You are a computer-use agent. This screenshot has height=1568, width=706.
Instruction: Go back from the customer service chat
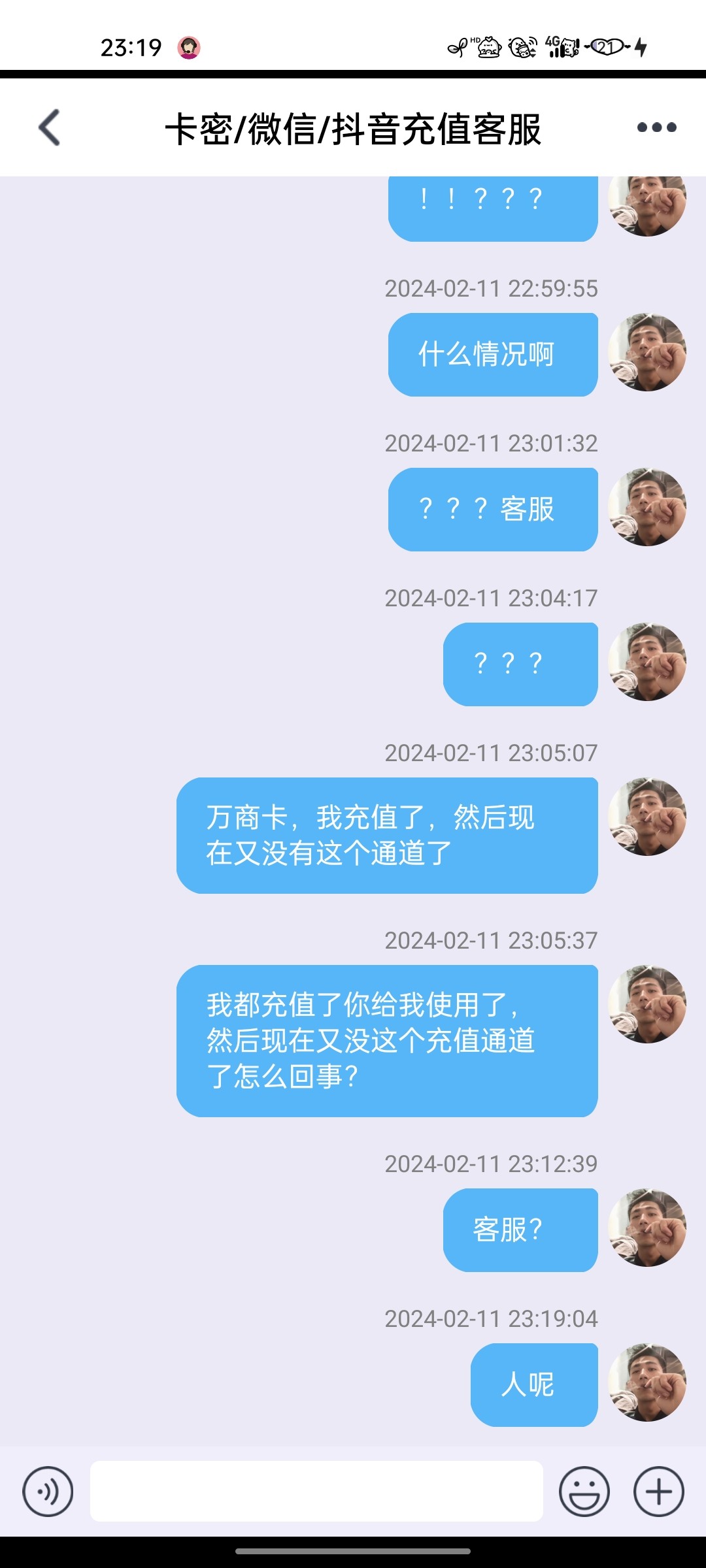click(50, 127)
